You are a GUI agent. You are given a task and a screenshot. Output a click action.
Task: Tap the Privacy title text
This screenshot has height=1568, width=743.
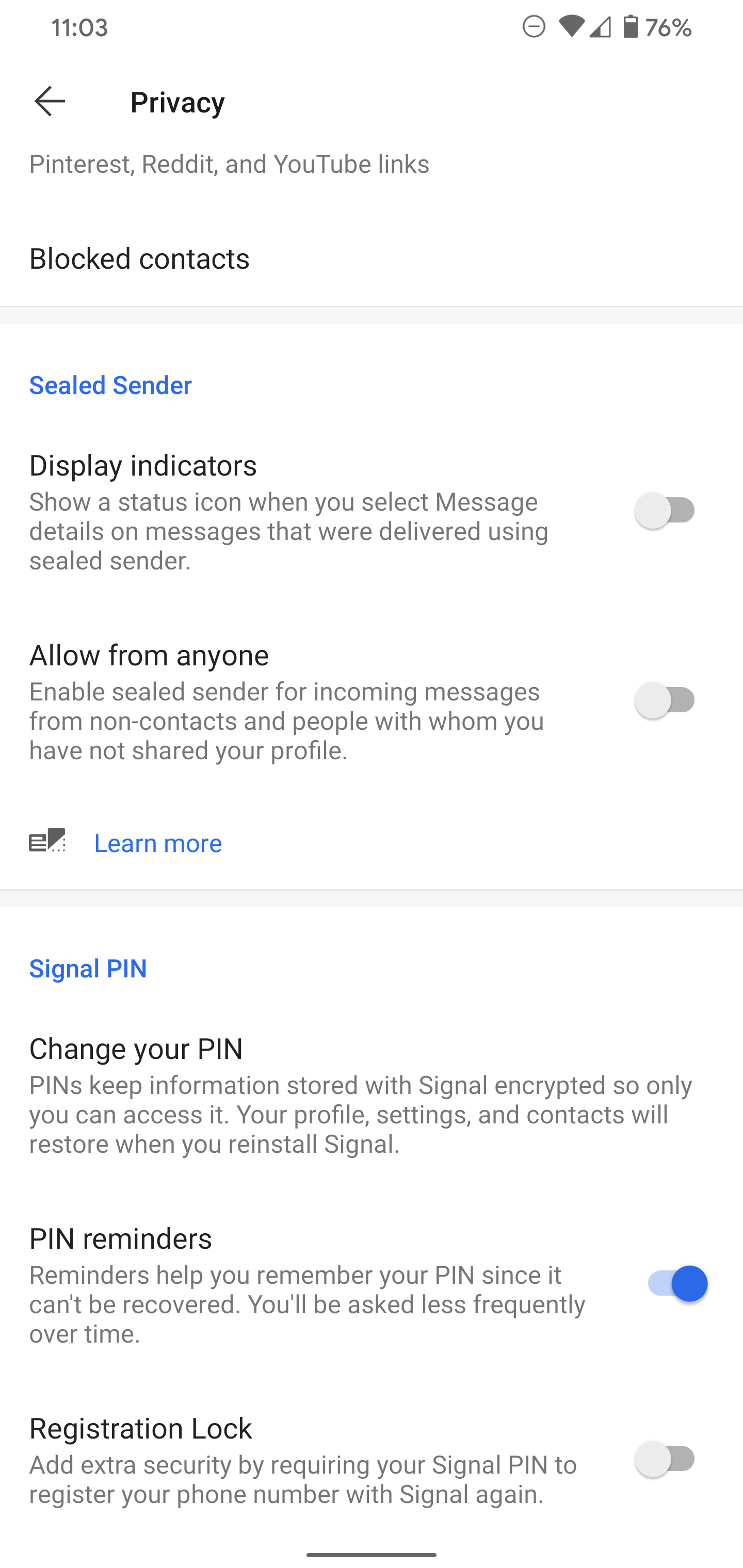(x=176, y=101)
